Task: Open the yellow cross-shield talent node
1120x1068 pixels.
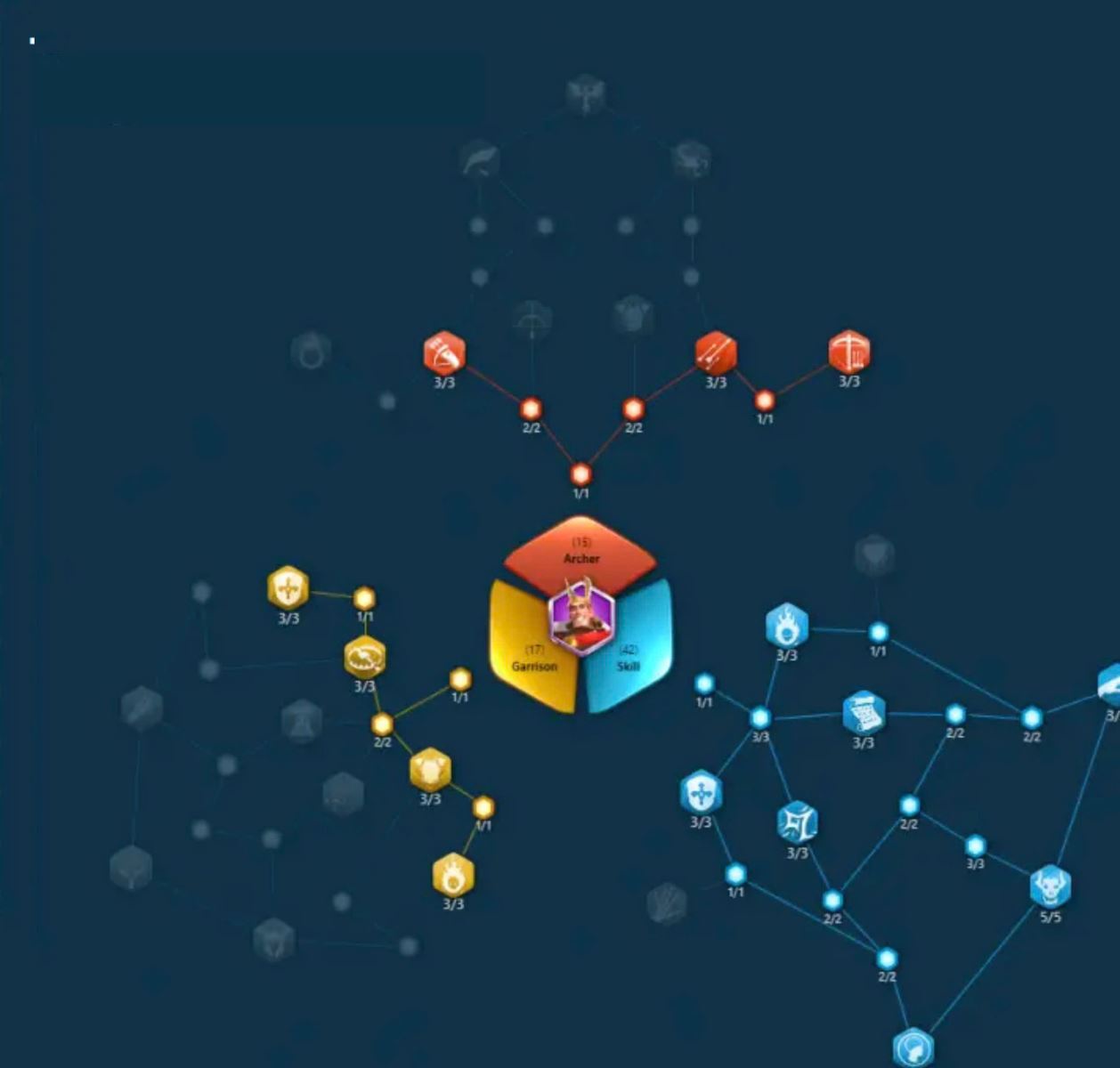Action: pyautogui.click(x=288, y=588)
